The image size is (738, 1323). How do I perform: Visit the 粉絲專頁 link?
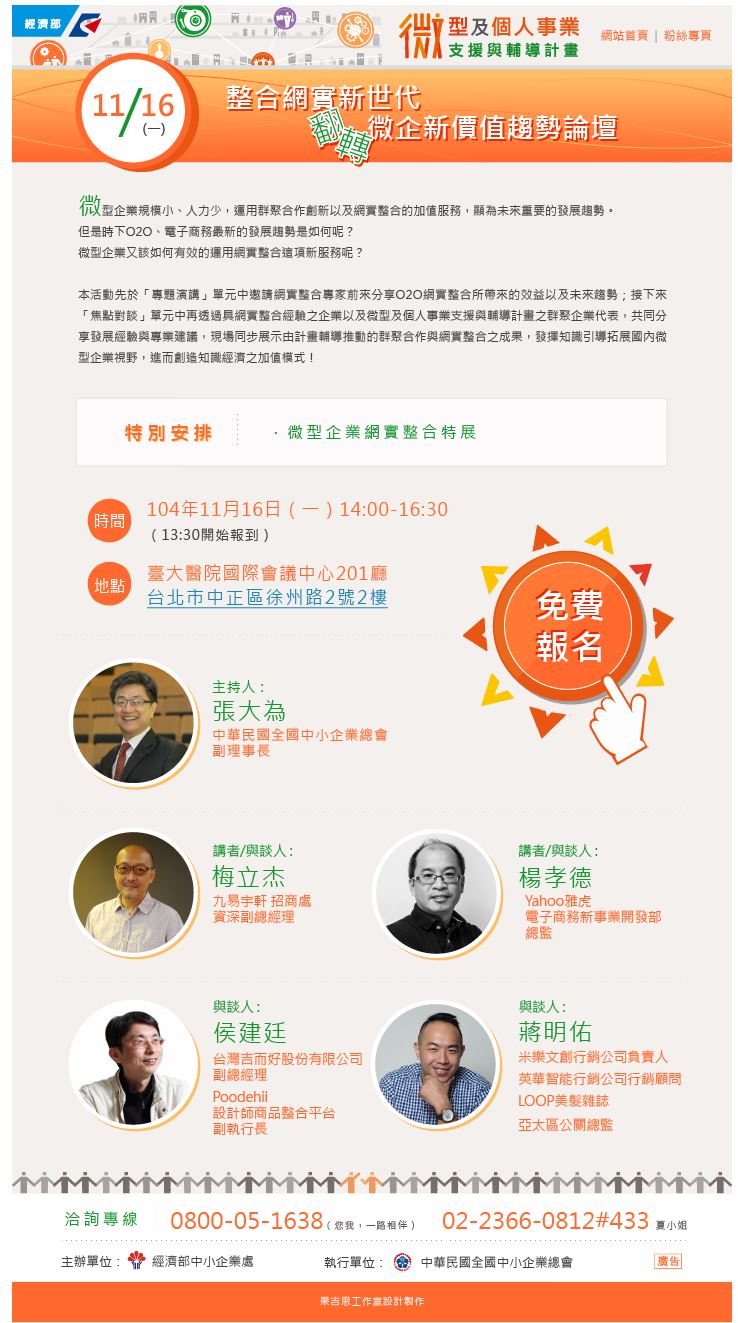click(x=687, y=35)
